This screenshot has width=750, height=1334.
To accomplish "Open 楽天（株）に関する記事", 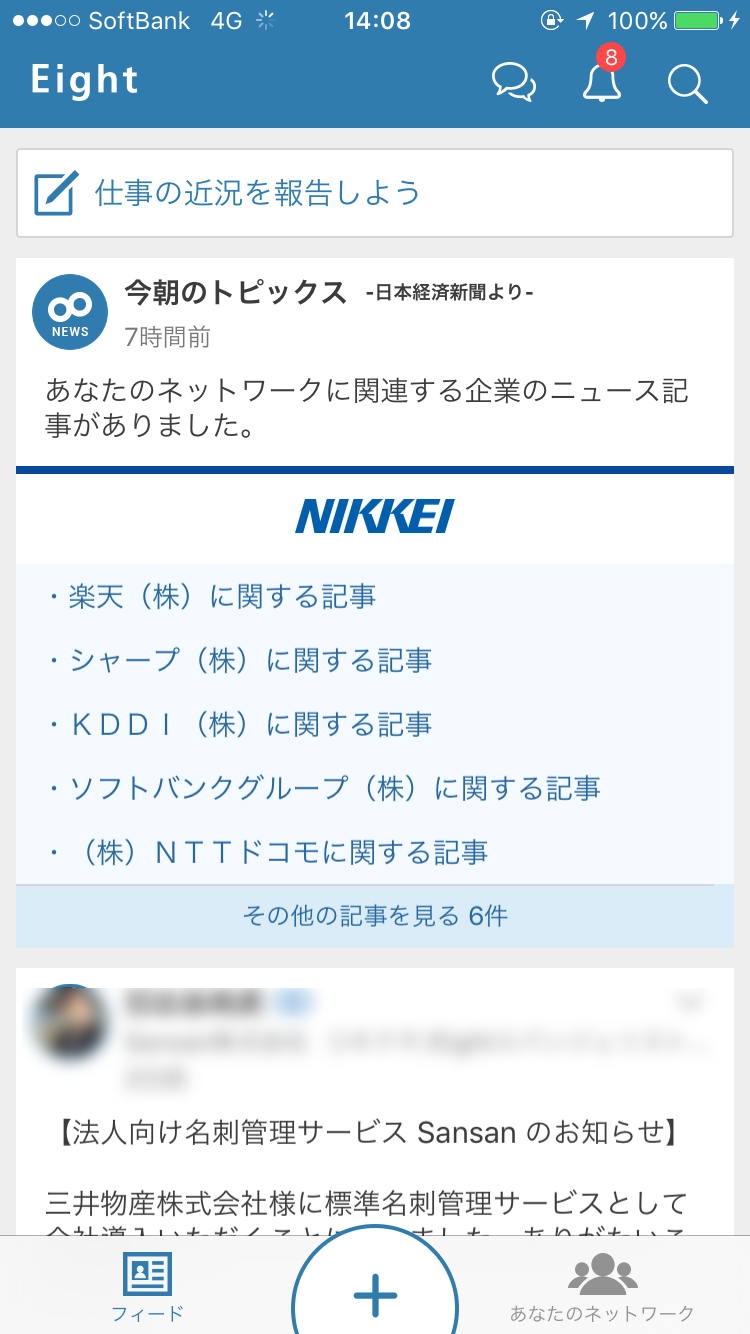I will (222, 597).
